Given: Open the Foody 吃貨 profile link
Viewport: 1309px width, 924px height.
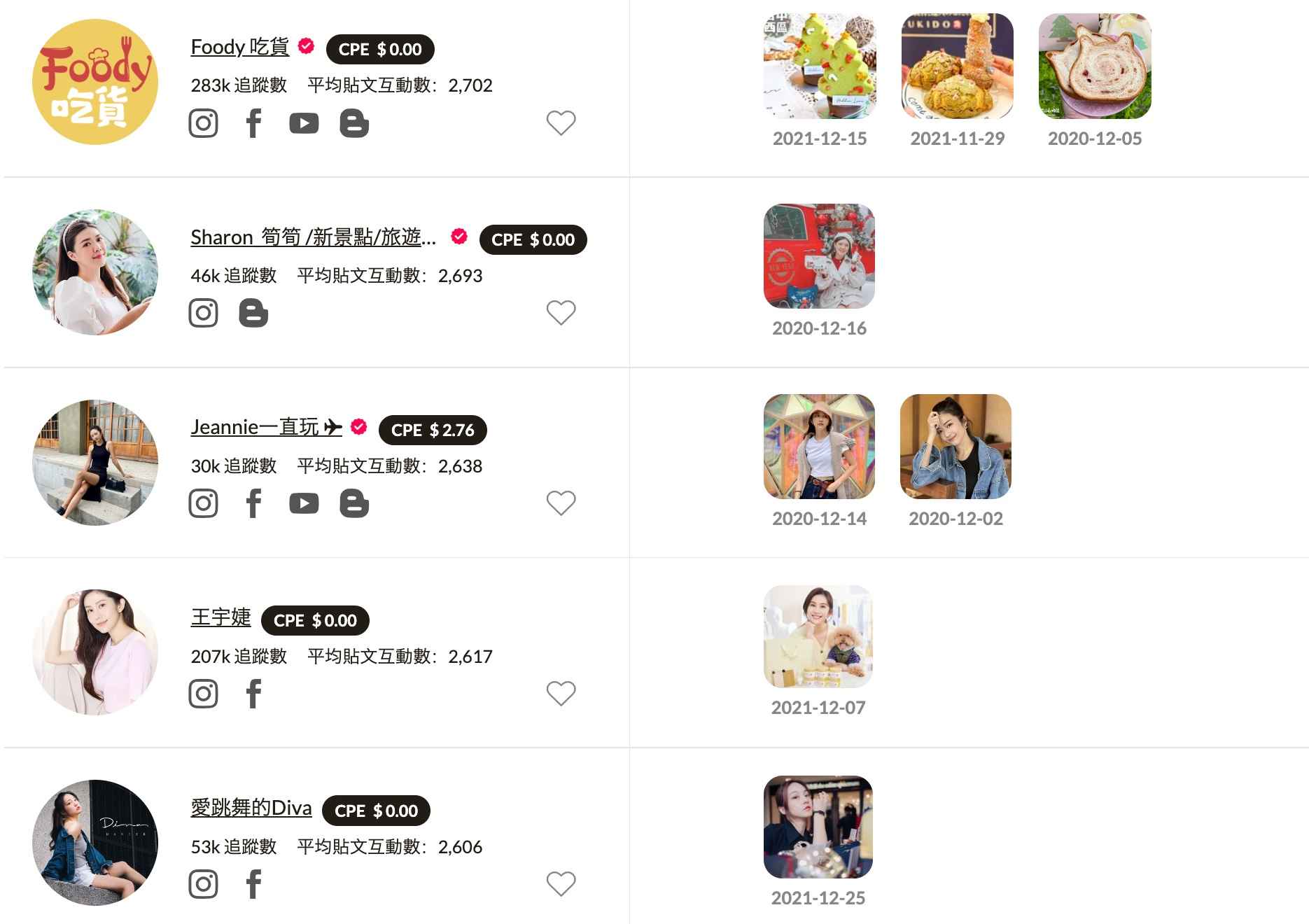Looking at the screenshot, I should 239,48.
